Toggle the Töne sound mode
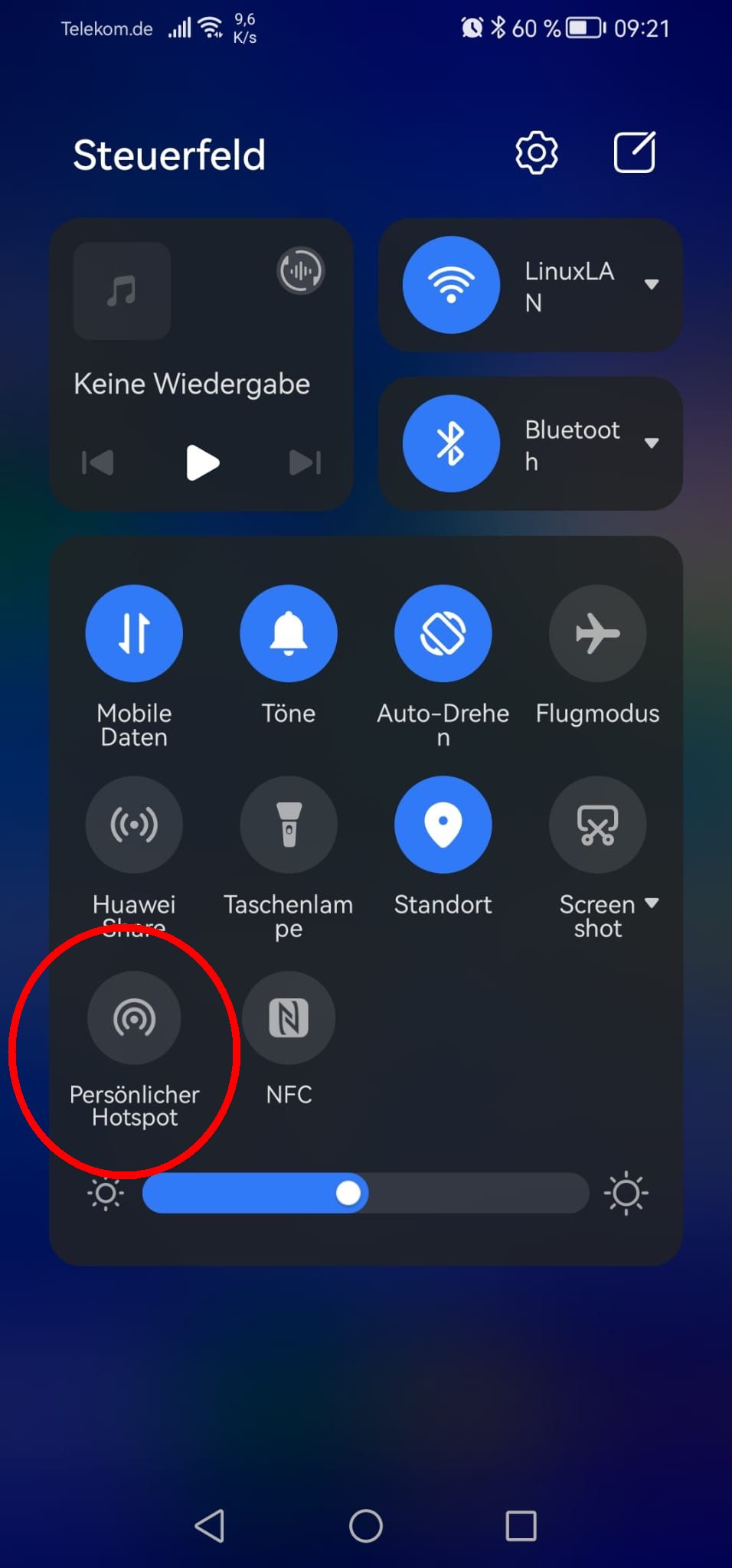Image resolution: width=732 pixels, height=1568 pixels. coord(289,633)
